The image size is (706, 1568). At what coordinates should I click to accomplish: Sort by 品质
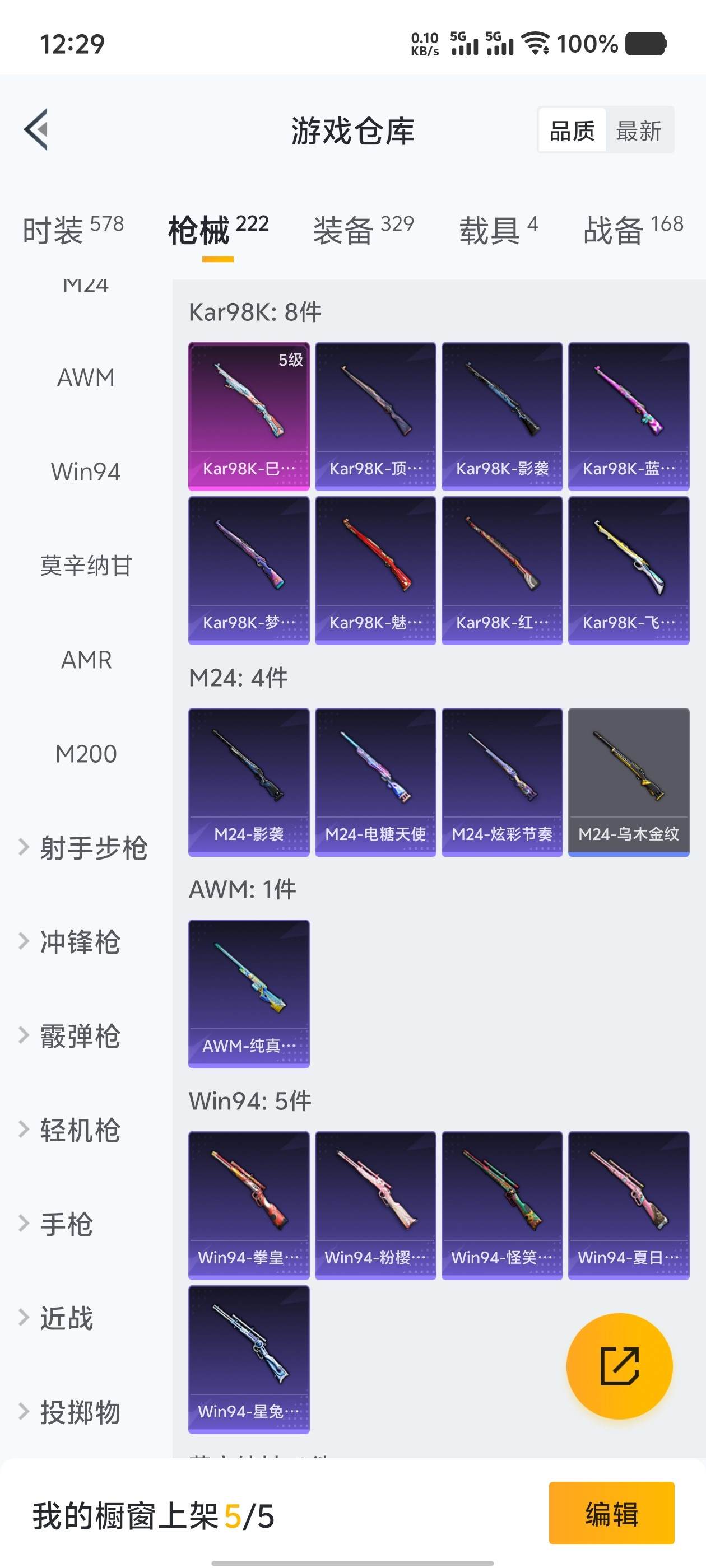click(572, 130)
